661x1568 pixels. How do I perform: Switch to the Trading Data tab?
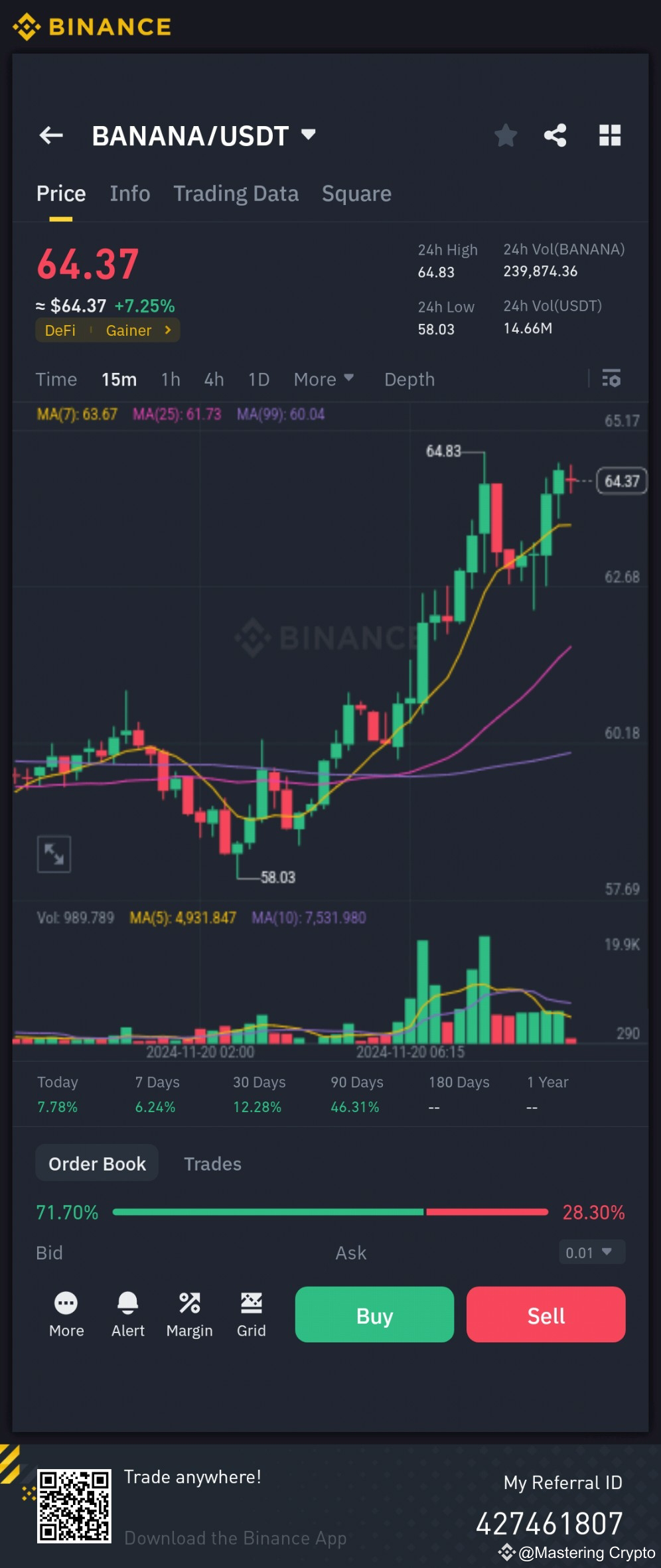pos(236,193)
